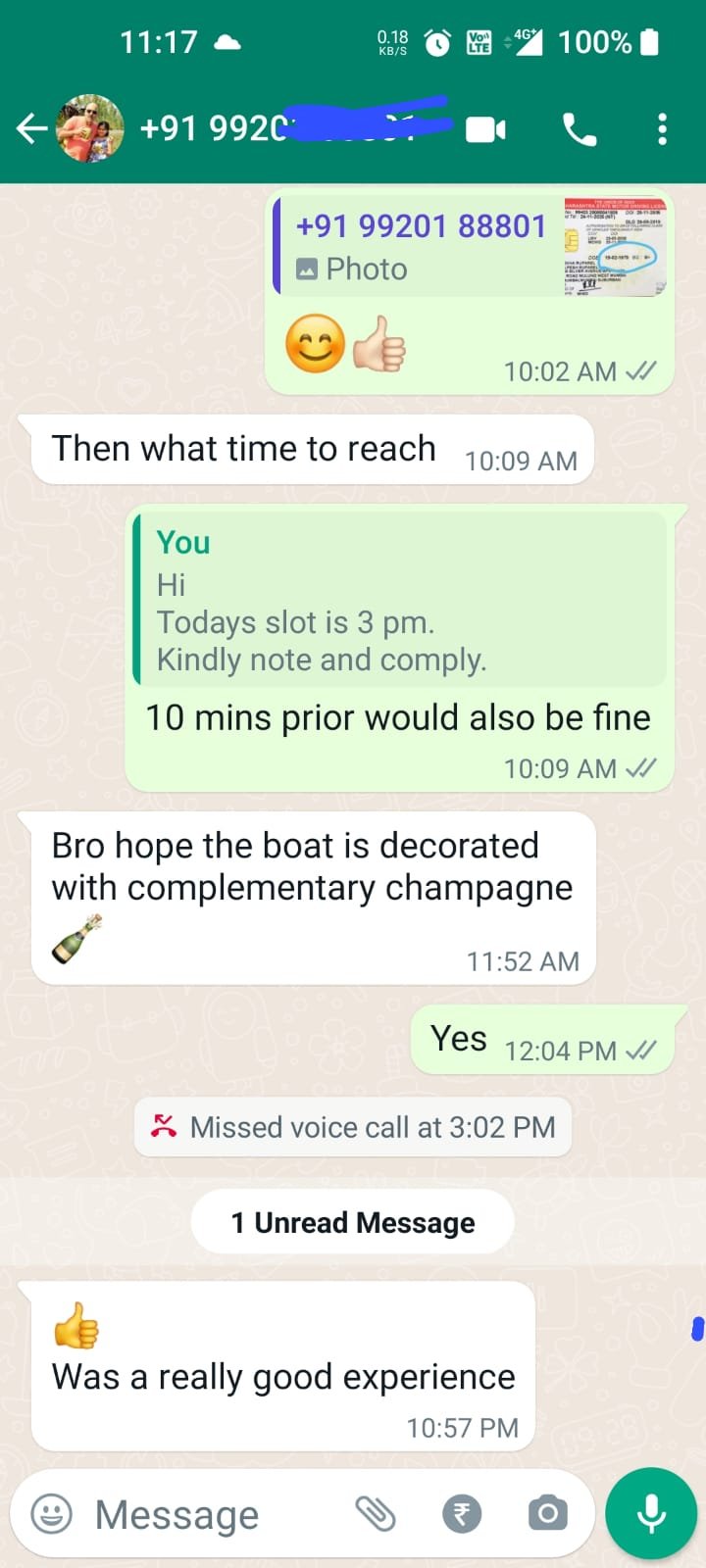706x1568 pixels.
Task: Open the contact's profile picture
Action: point(89,128)
